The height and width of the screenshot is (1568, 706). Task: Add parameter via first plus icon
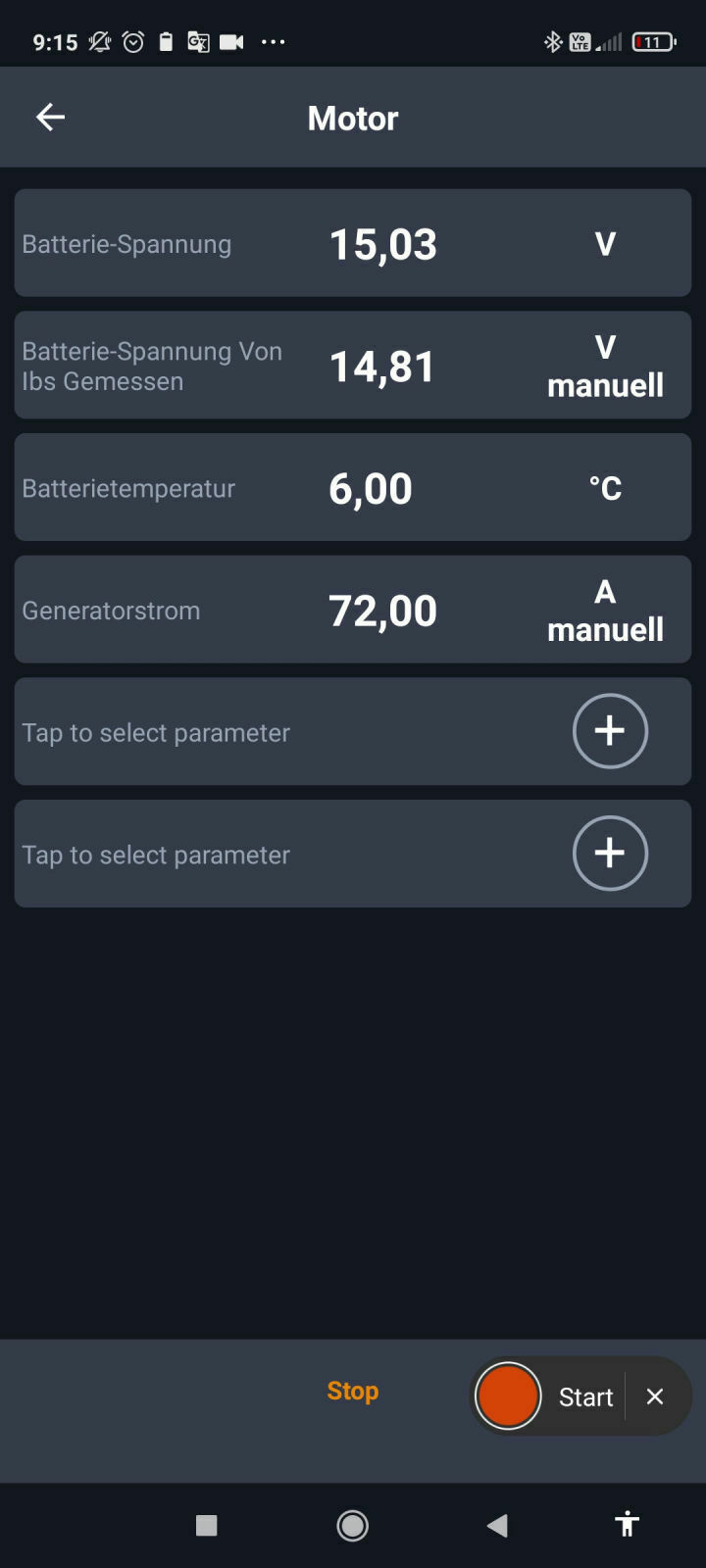(x=610, y=731)
